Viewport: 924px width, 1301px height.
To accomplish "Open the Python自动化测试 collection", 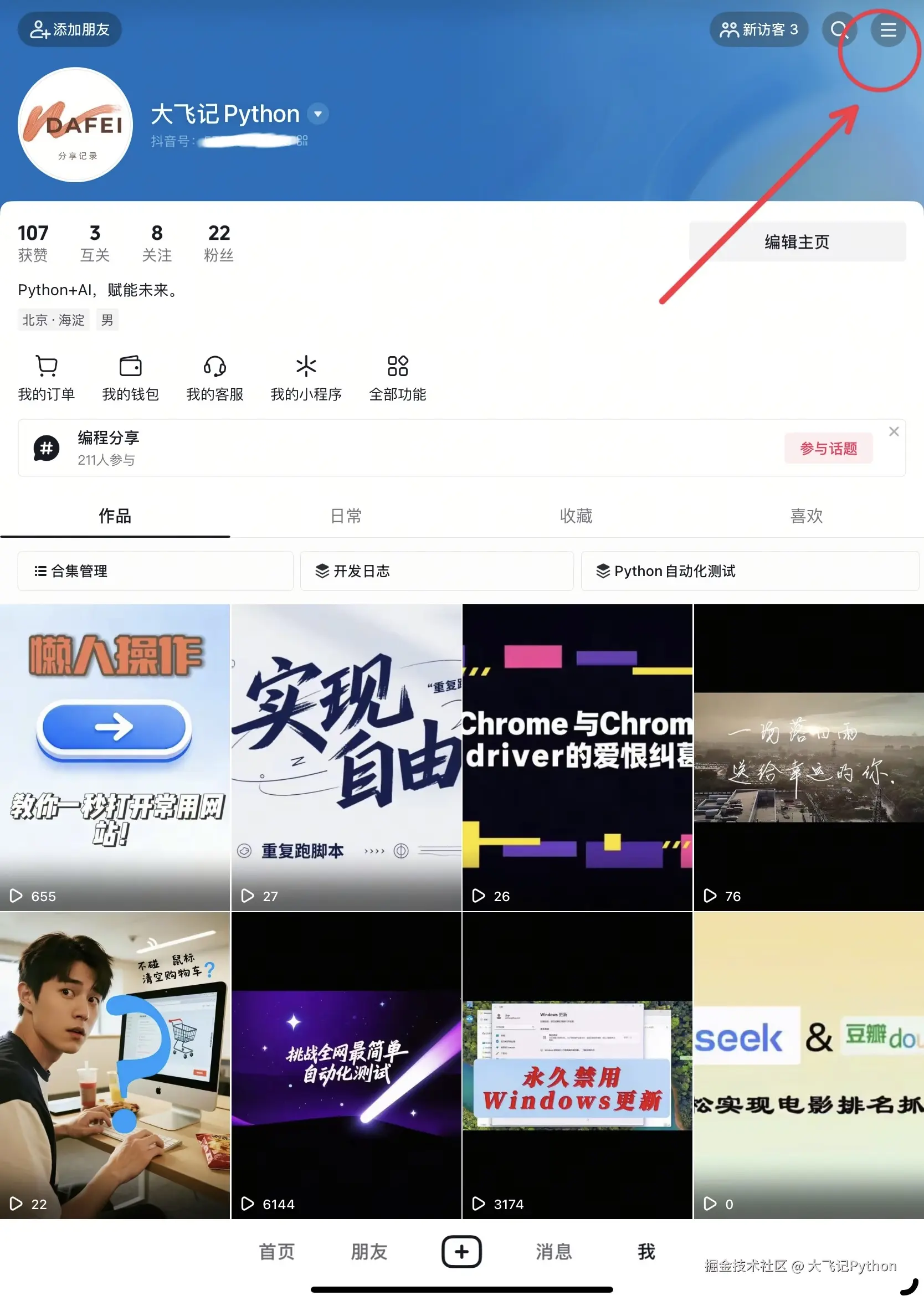I will tap(749, 571).
